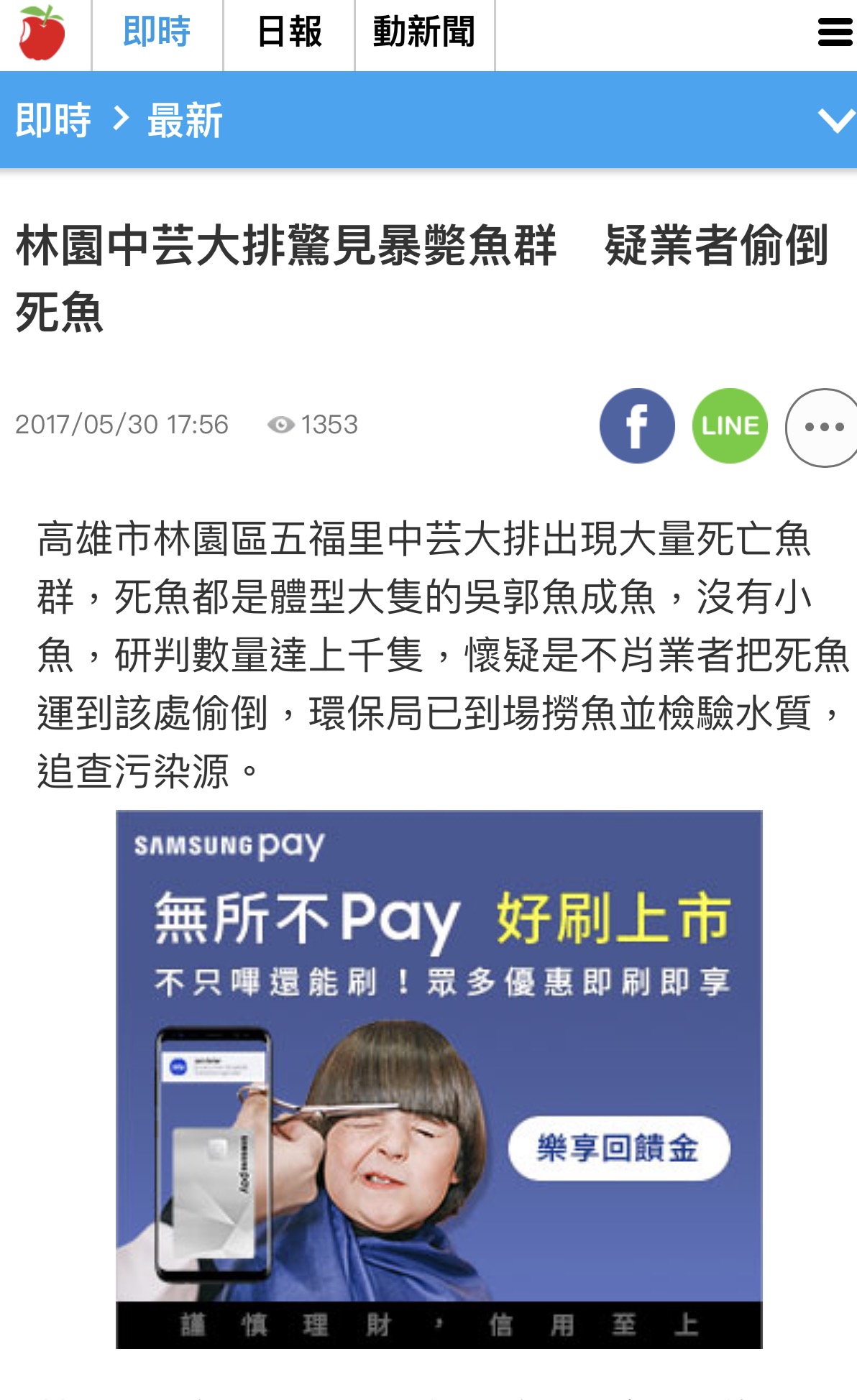Share article on Facebook

point(637,426)
